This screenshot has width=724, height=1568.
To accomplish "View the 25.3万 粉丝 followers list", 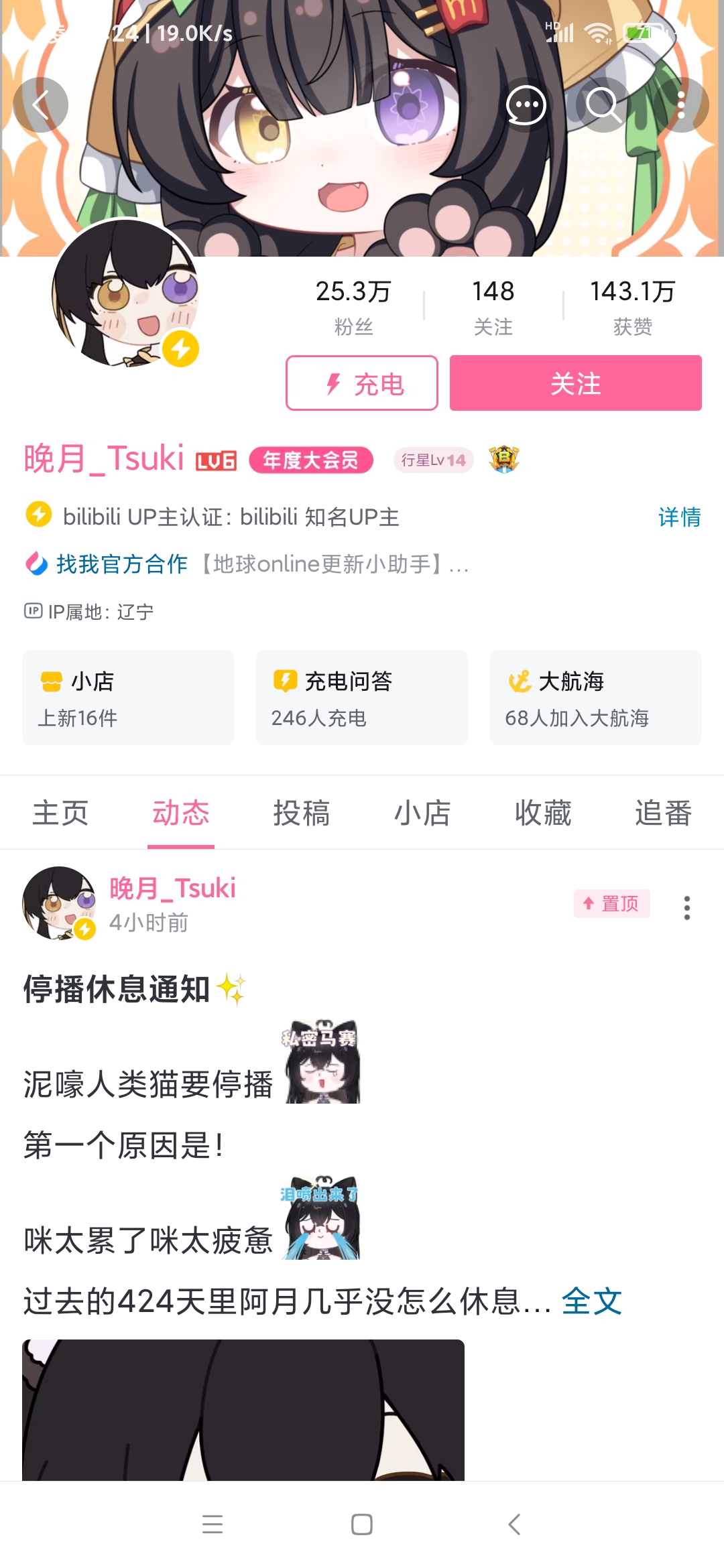I will point(353,307).
